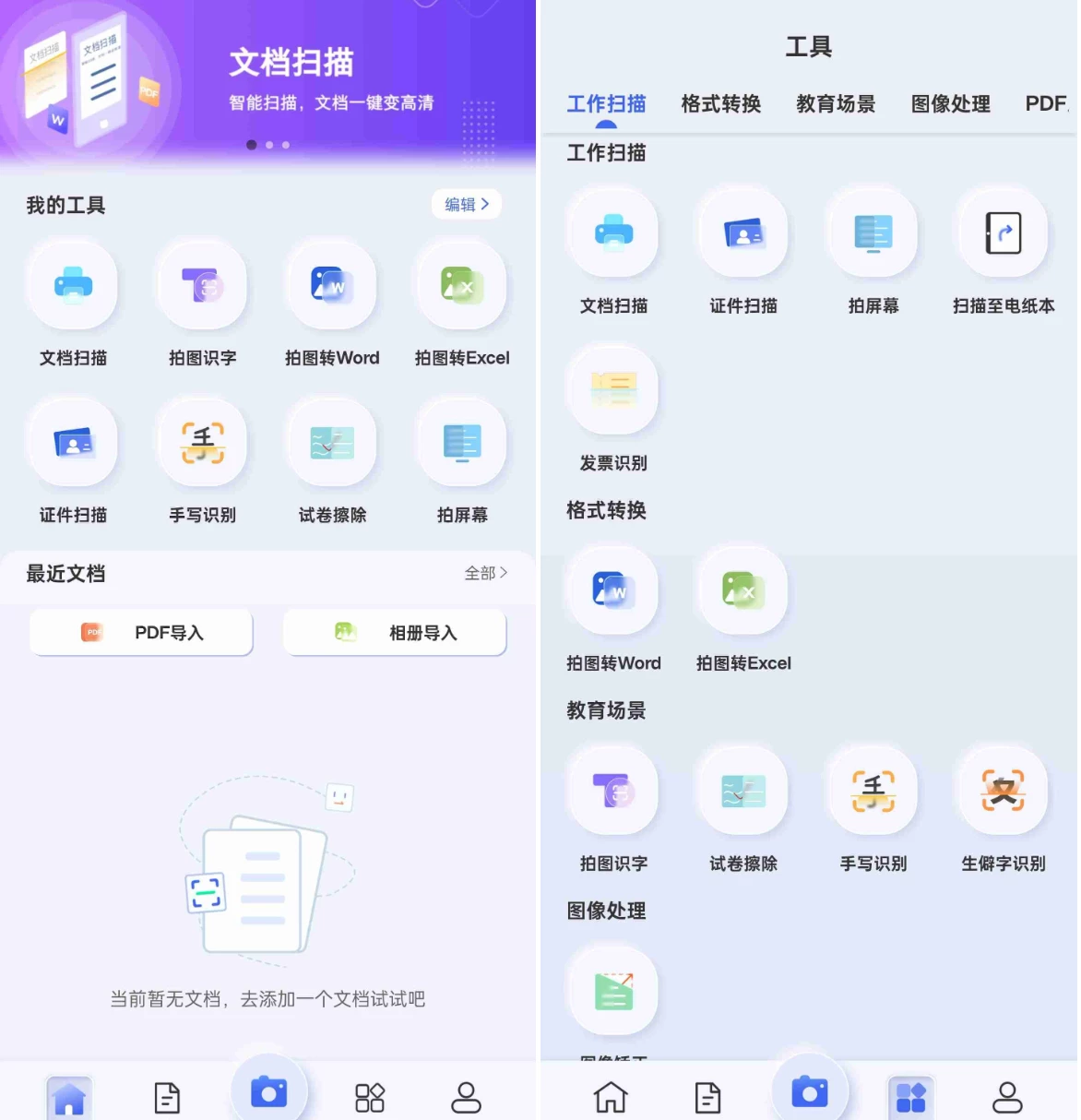The image size is (1081, 1120).
Task: Tap the 相册导入 button
Action: 395,633
